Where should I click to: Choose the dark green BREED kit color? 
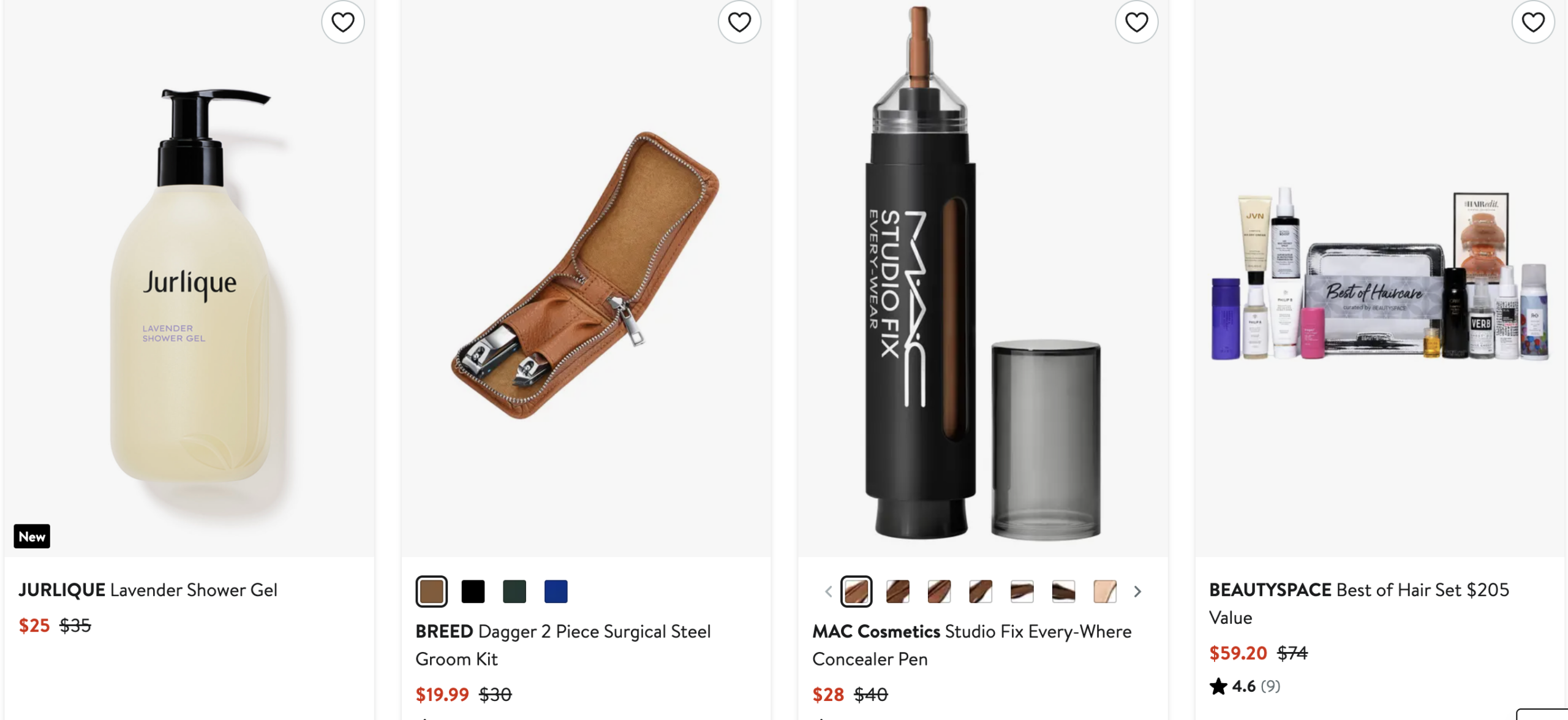[x=514, y=591]
